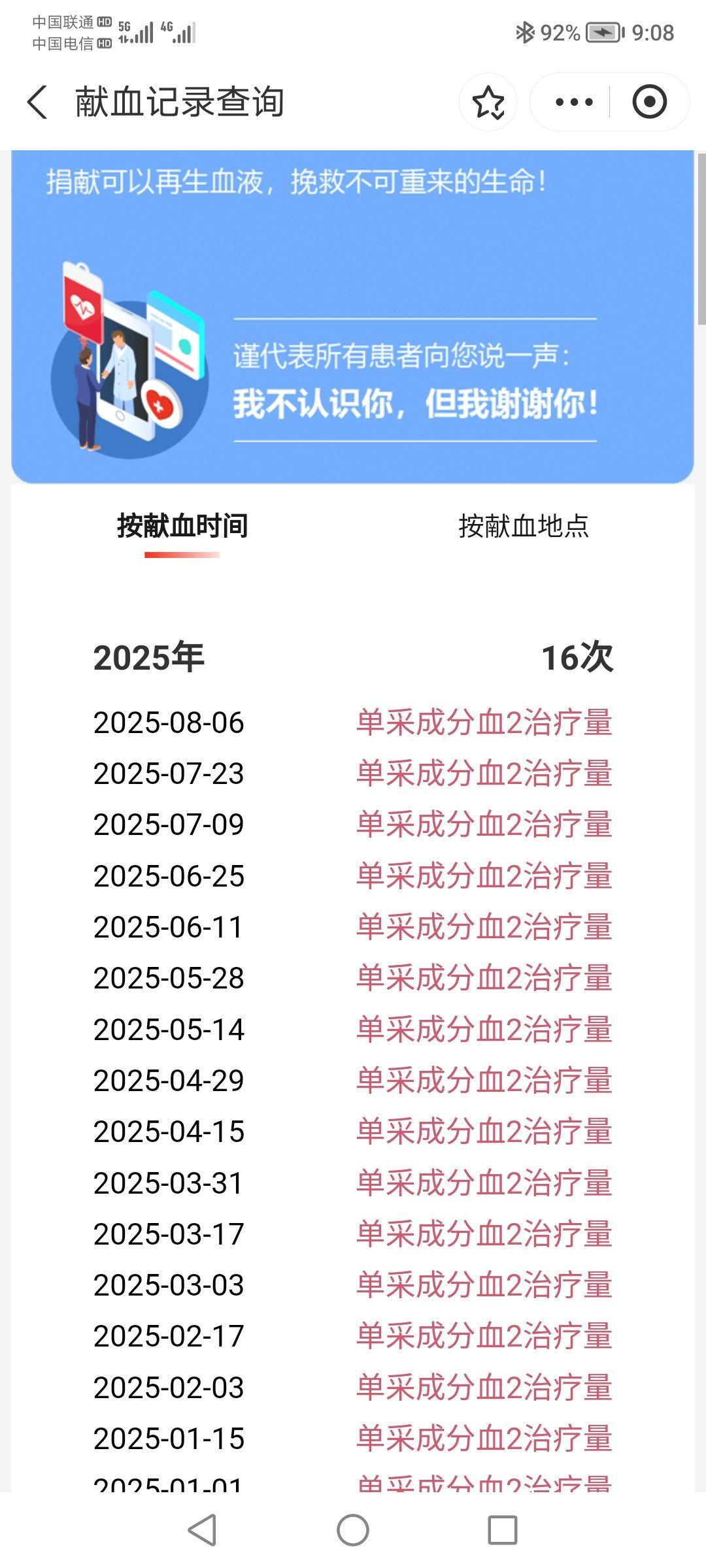Open the recent apps overview
706x1568 pixels.
pos(502,1530)
